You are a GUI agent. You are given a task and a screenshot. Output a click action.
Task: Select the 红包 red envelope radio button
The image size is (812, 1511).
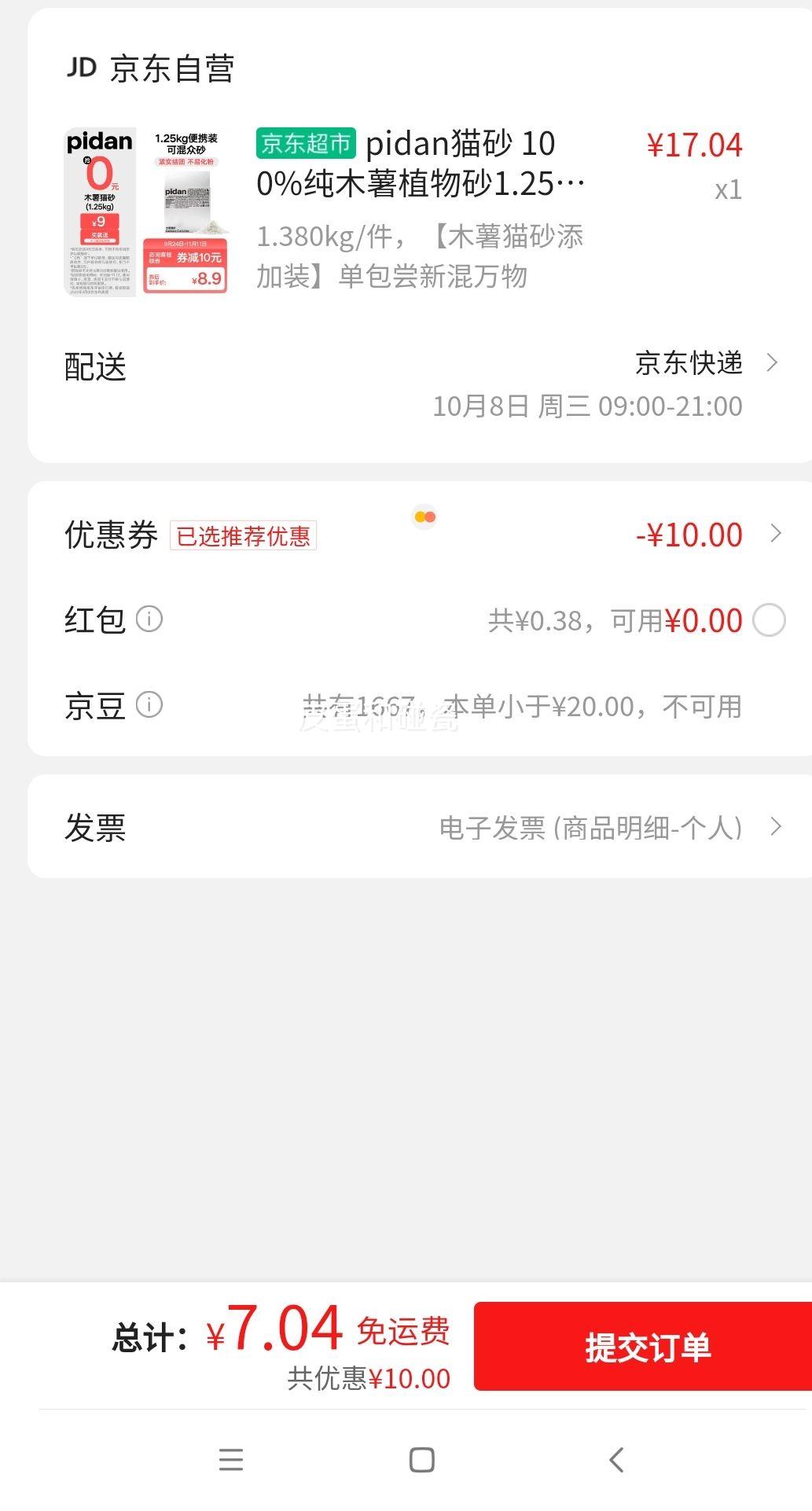769,620
